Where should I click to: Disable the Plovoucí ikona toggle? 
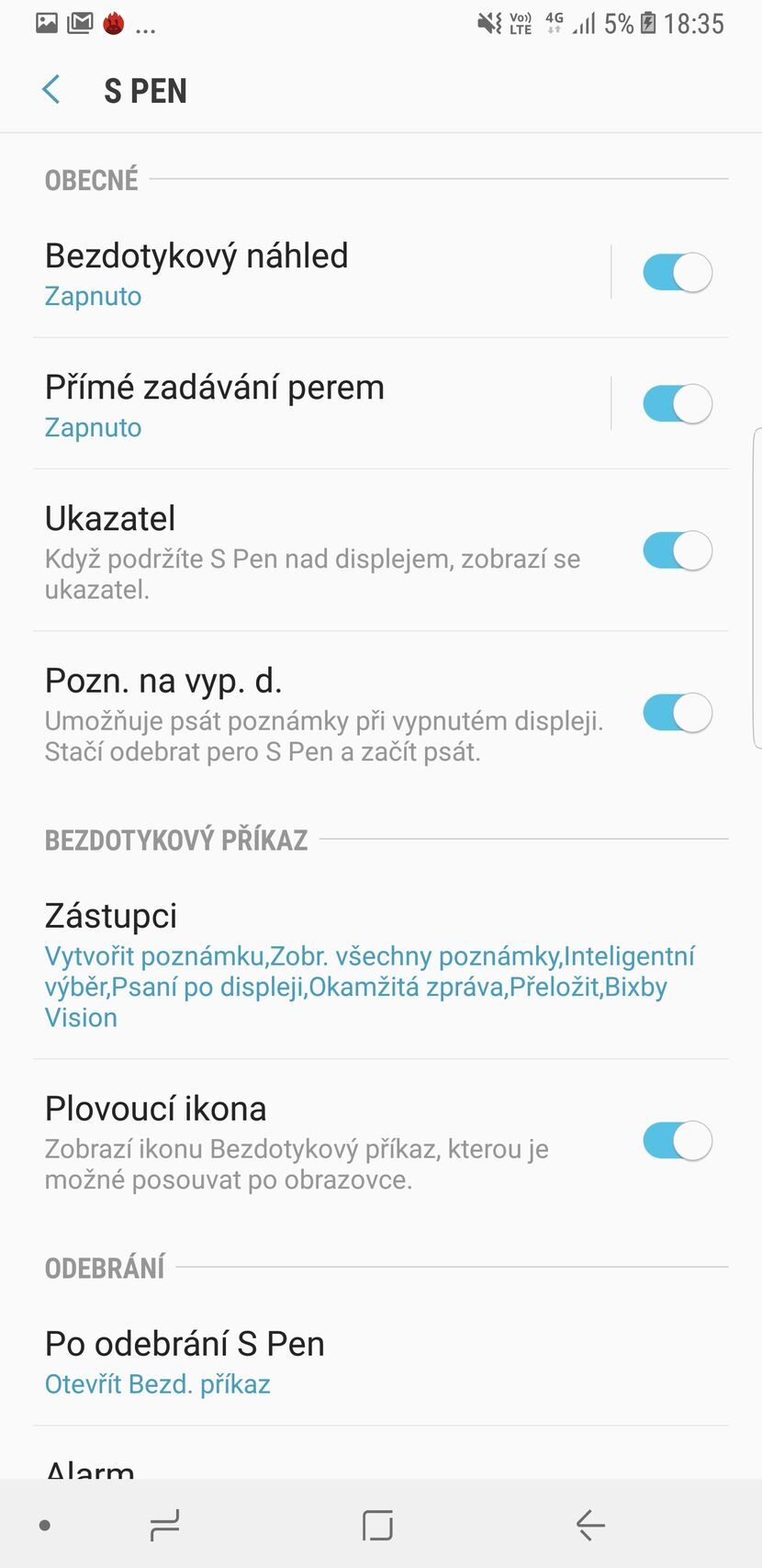point(678,1142)
